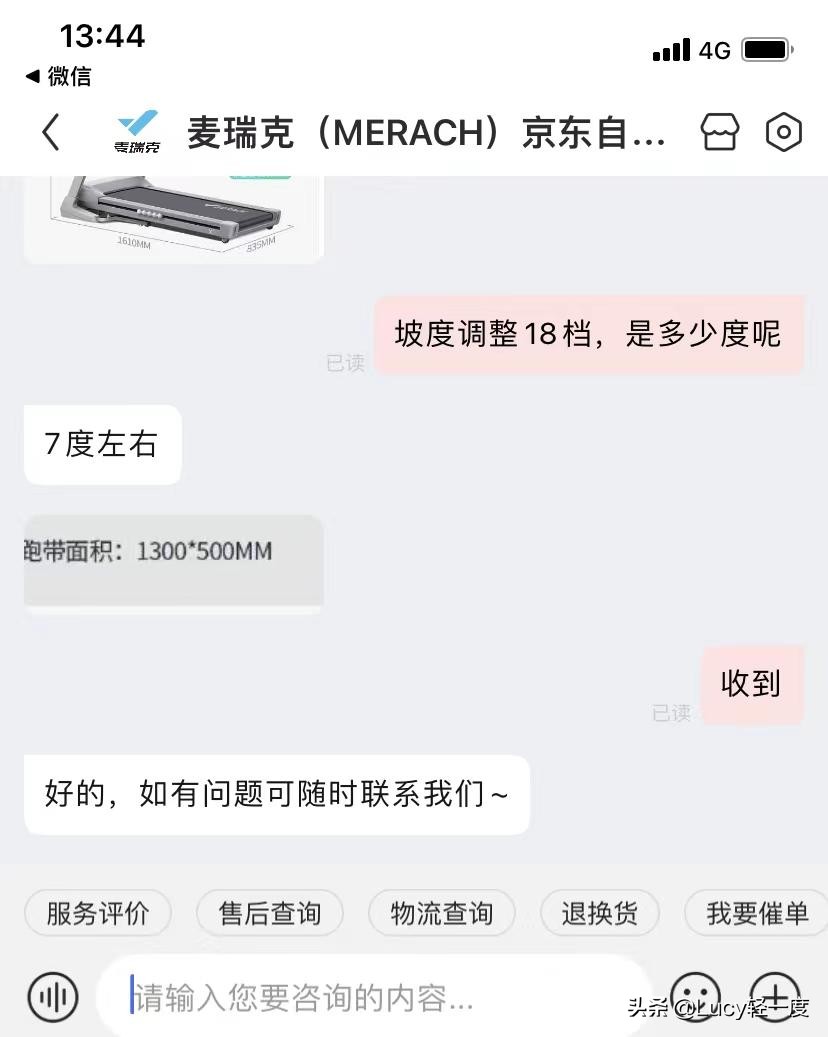Image resolution: width=828 pixels, height=1037 pixels.
Task: Tap the blue MERACH store logo
Action: pyautogui.click(x=136, y=131)
